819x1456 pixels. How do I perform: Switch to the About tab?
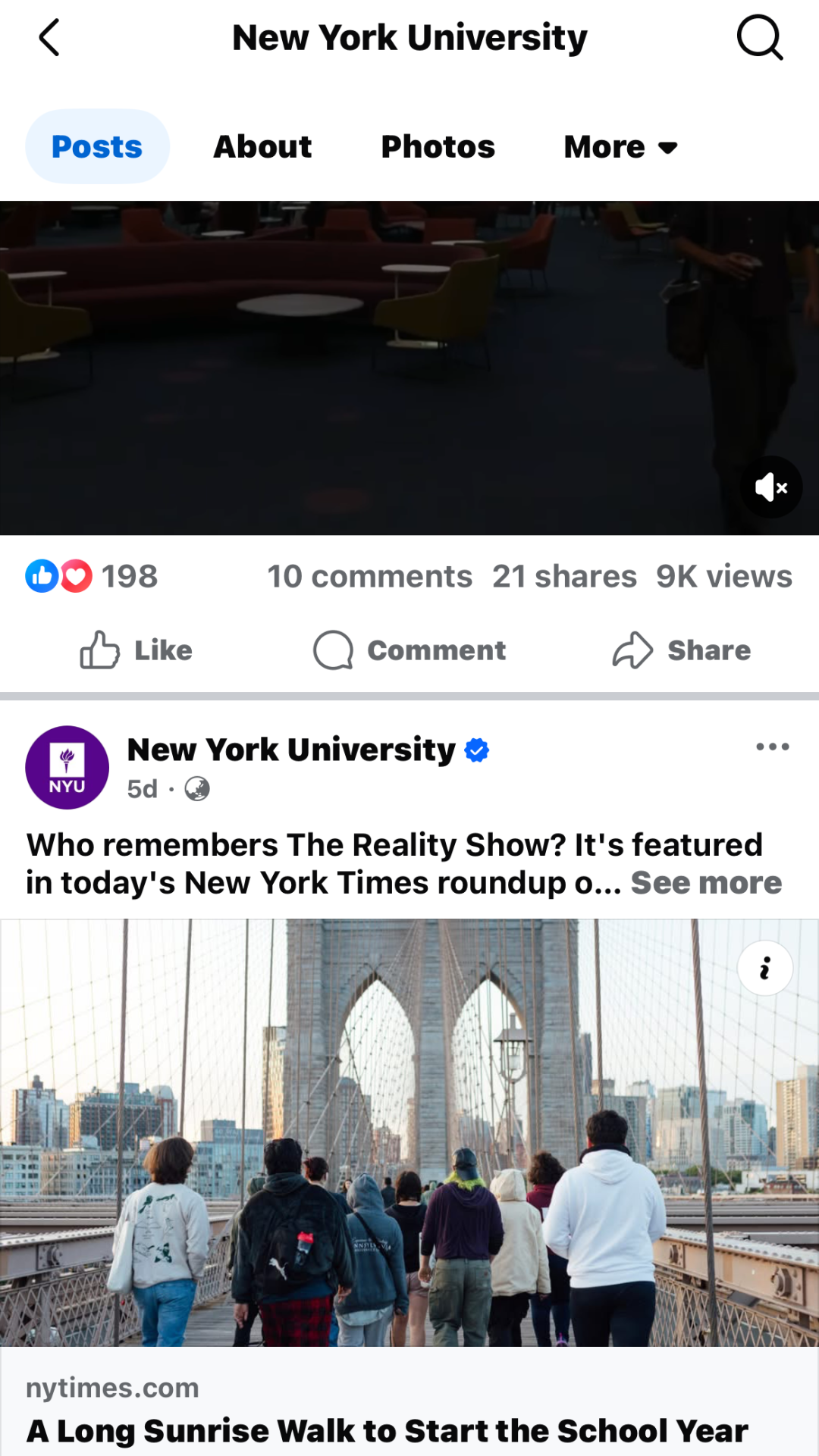point(262,146)
